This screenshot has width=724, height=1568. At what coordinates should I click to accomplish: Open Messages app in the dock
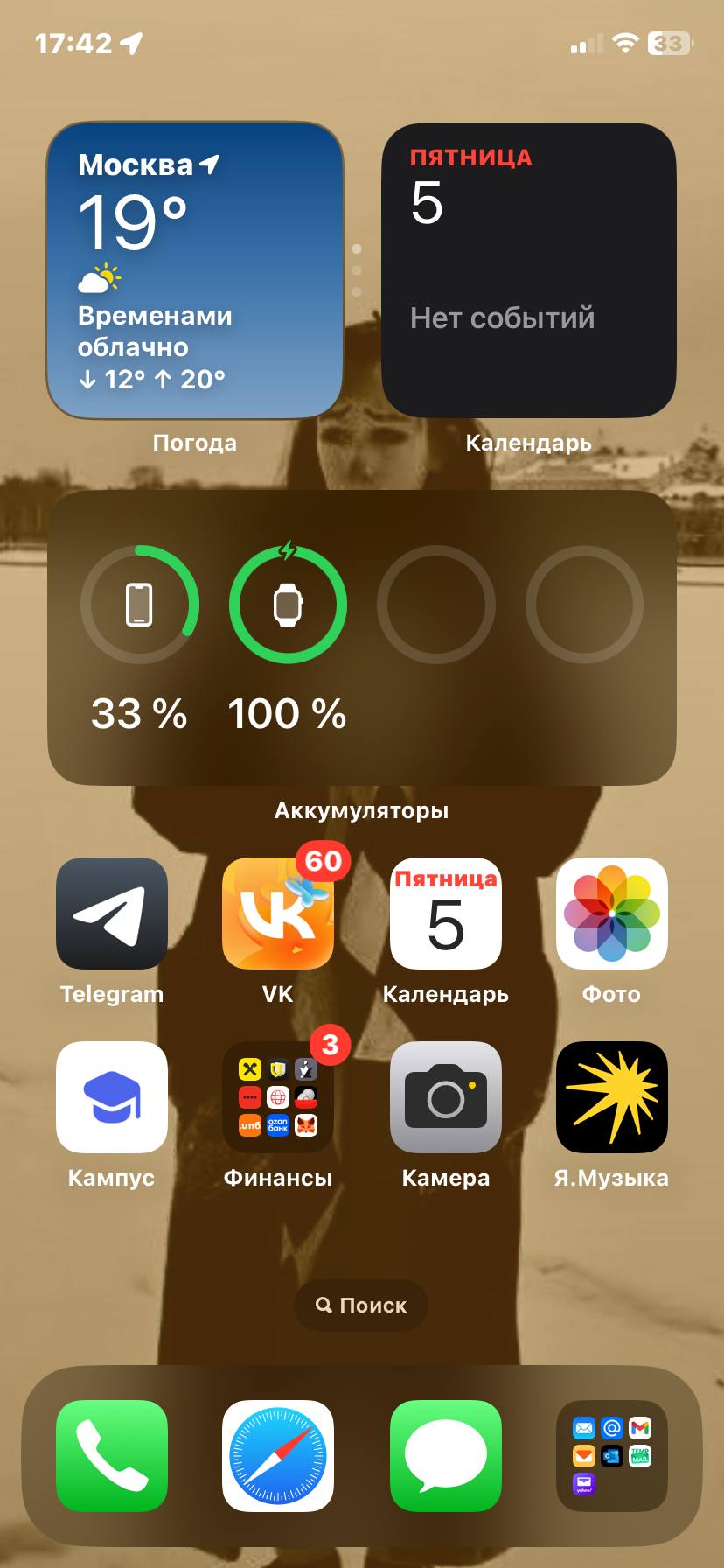pyautogui.click(x=446, y=1456)
